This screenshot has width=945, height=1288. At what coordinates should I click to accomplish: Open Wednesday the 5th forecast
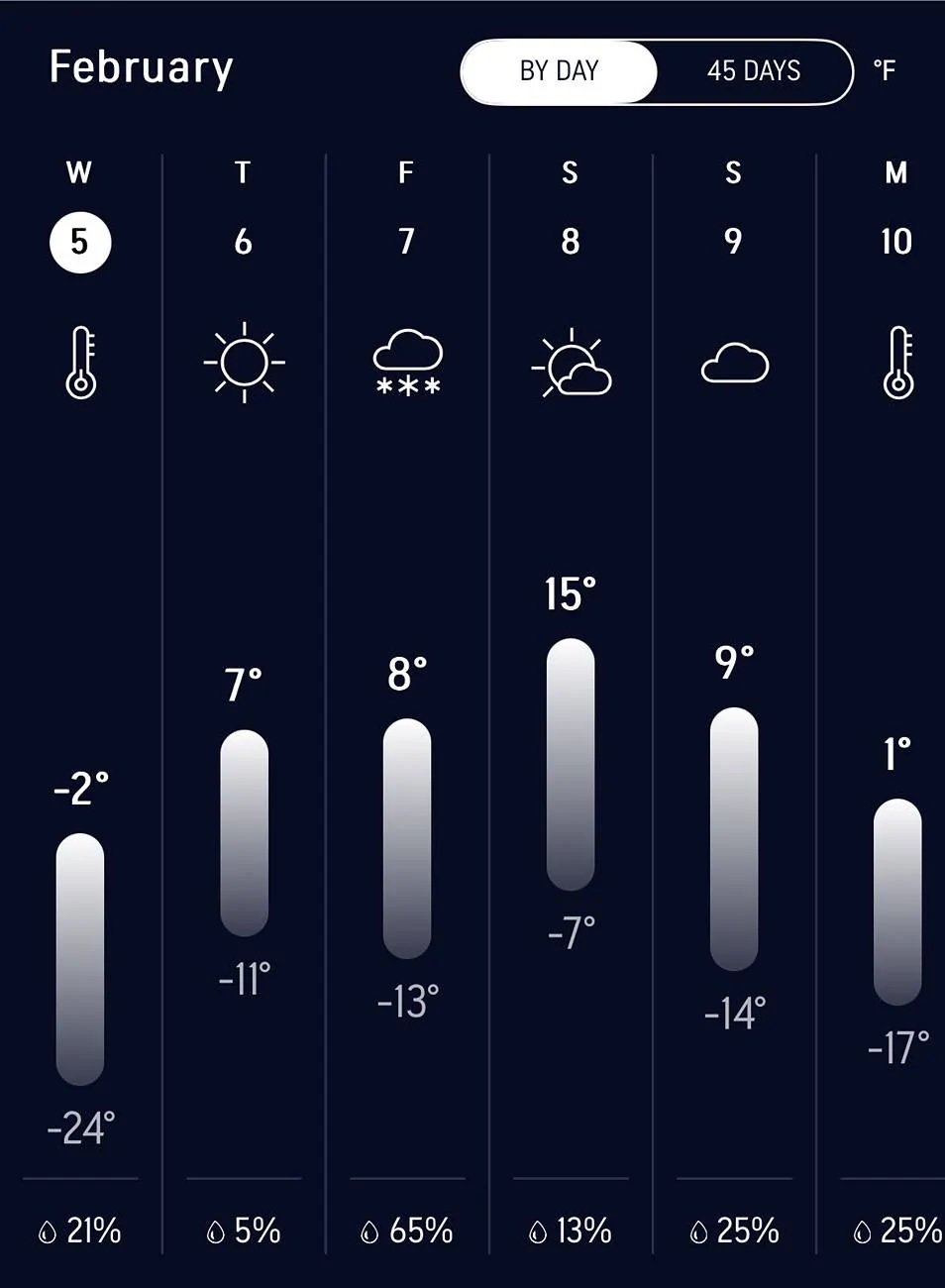(x=80, y=243)
